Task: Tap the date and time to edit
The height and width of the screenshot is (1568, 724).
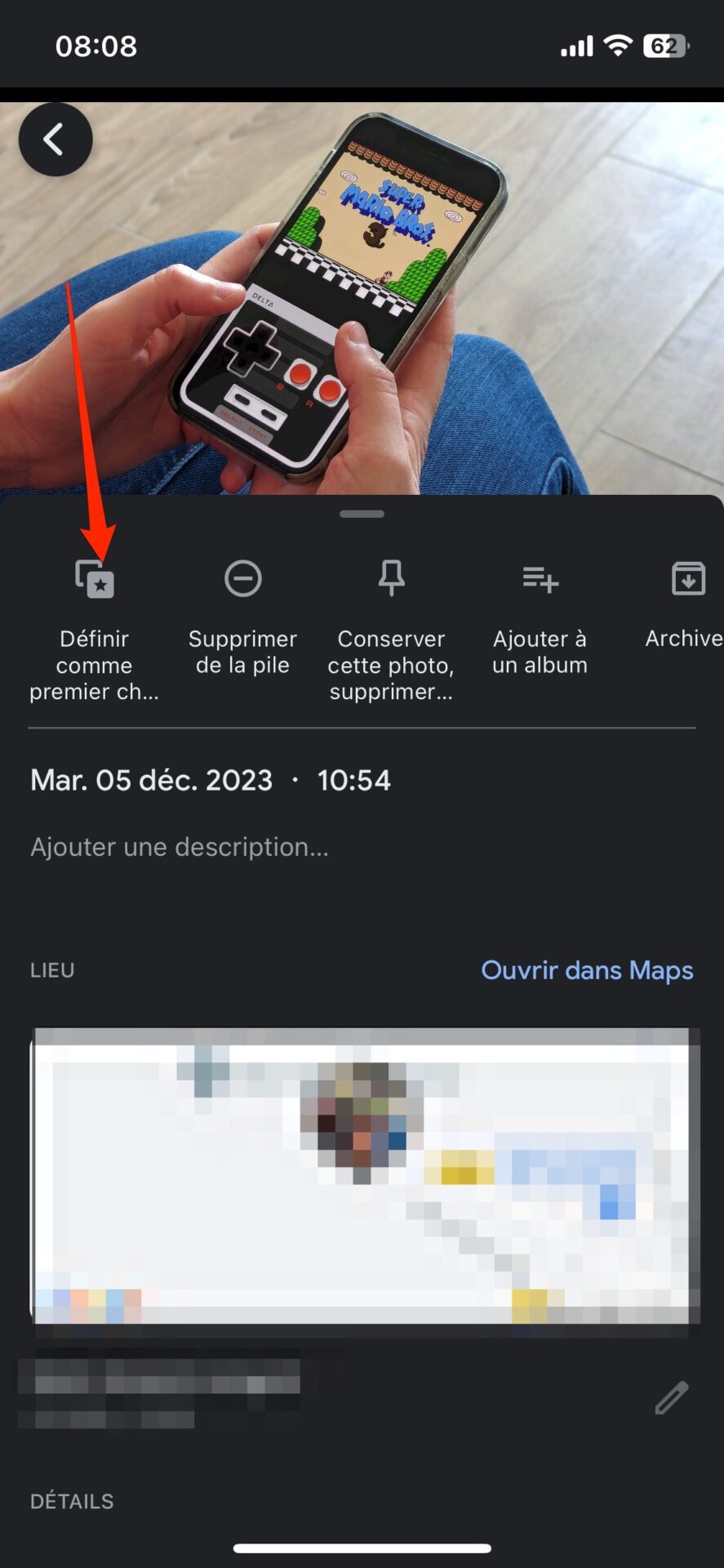Action: (211, 781)
